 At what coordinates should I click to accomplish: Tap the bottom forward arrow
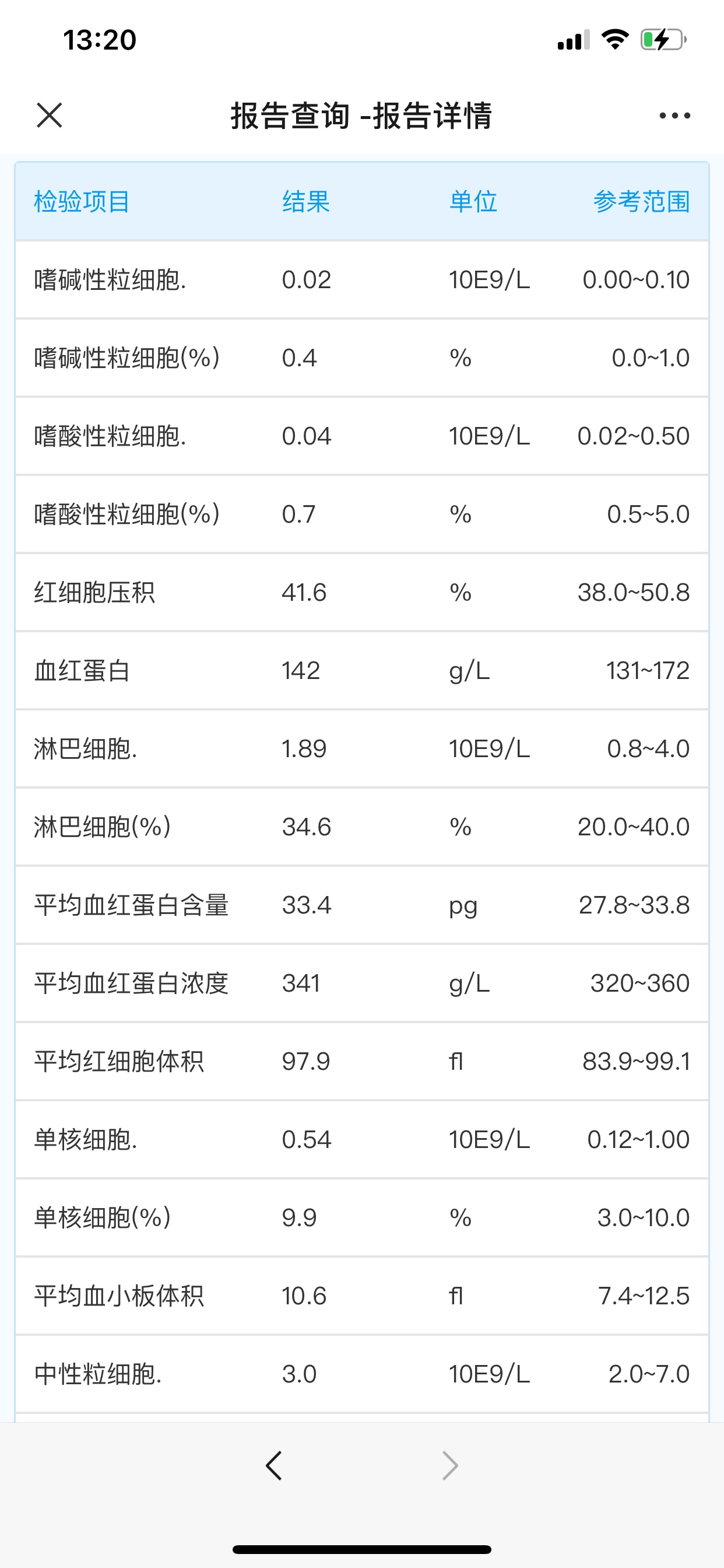pos(449,1465)
